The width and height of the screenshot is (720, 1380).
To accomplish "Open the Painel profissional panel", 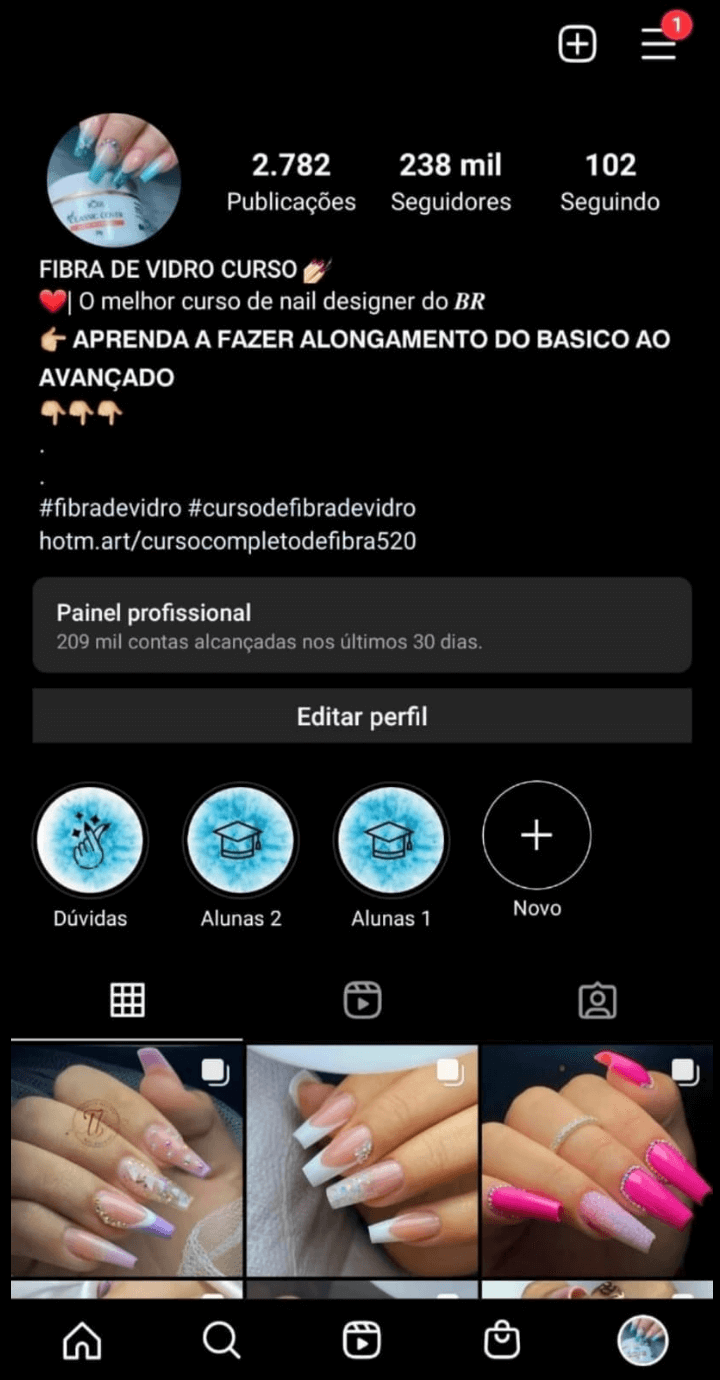I will (362, 625).
